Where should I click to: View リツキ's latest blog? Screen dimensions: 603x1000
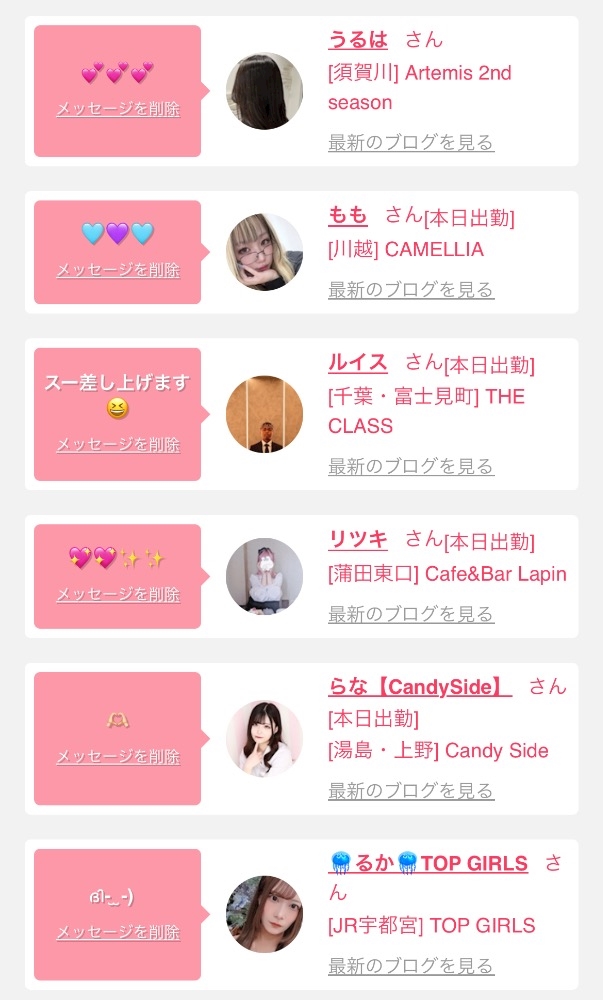(410, 614)
